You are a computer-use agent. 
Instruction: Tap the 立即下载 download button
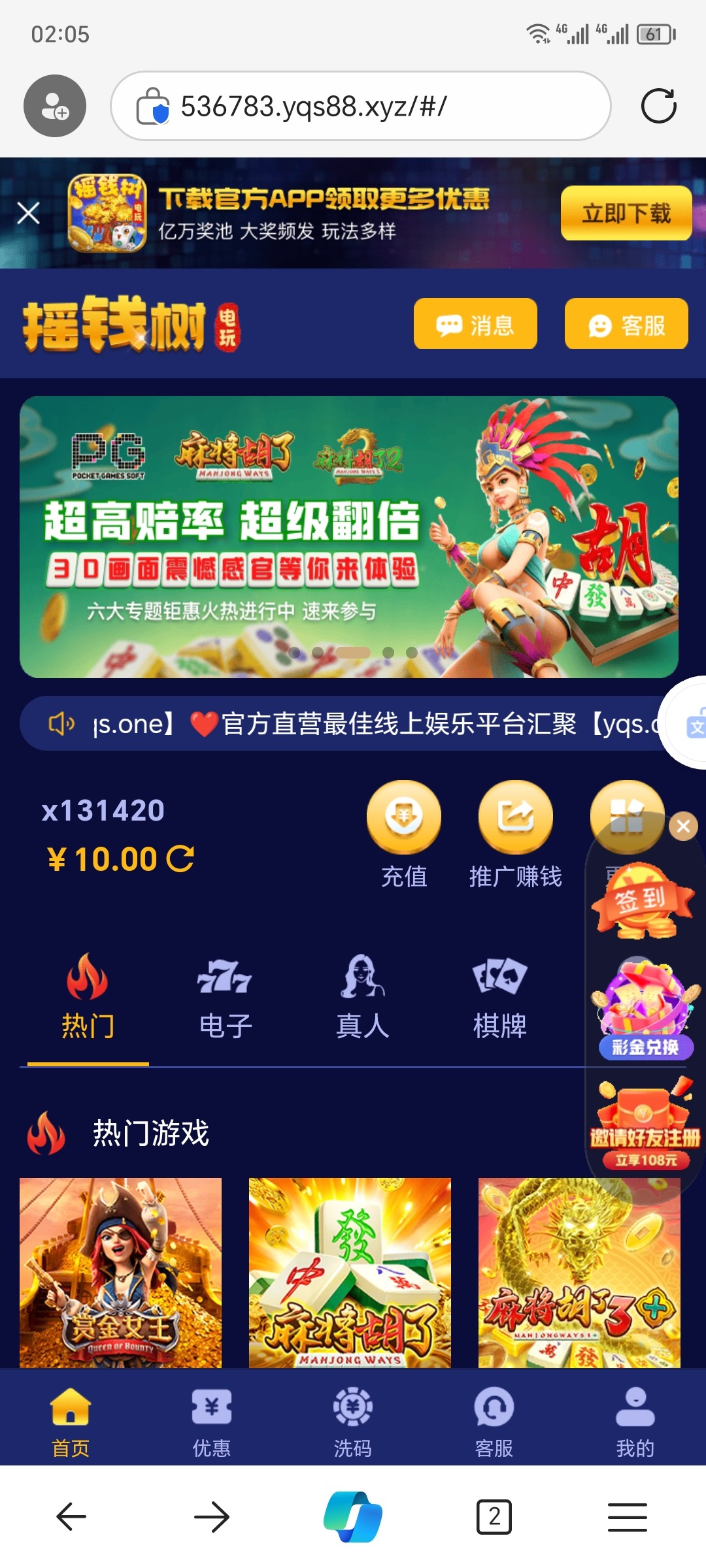coord(626,213)
